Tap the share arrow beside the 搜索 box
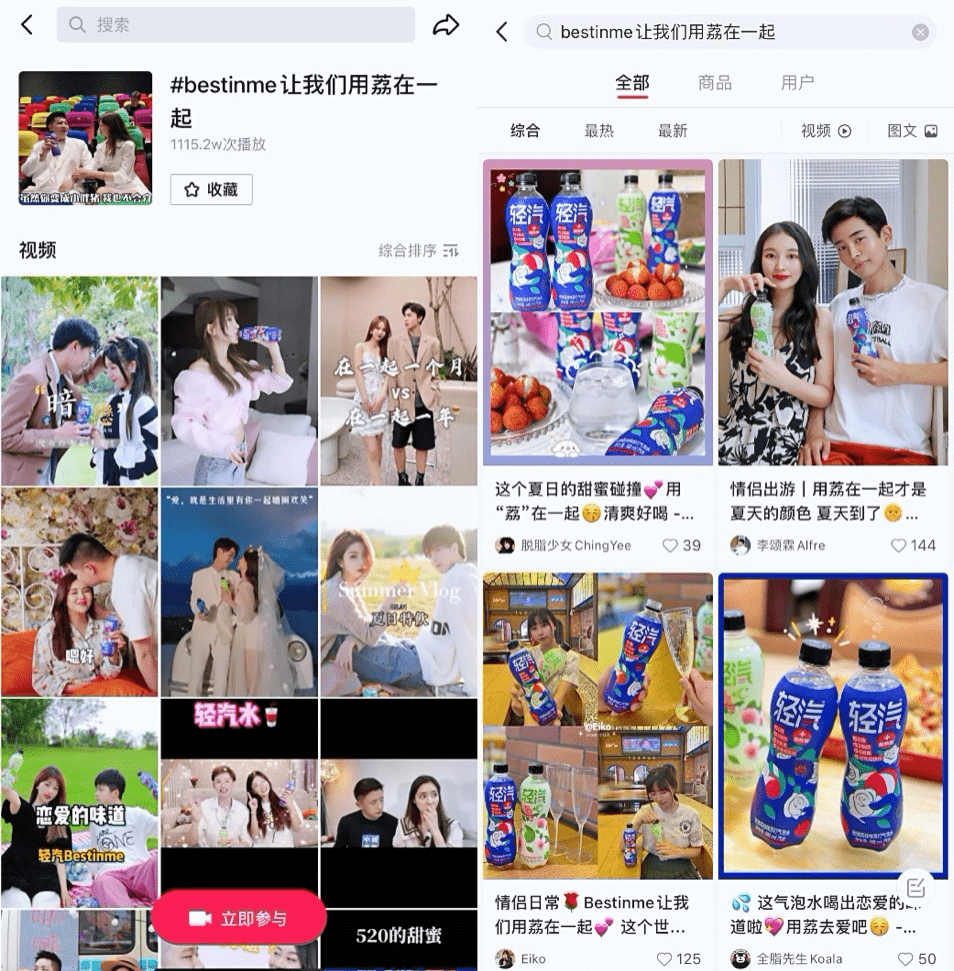954x971 pixels. 445,25
